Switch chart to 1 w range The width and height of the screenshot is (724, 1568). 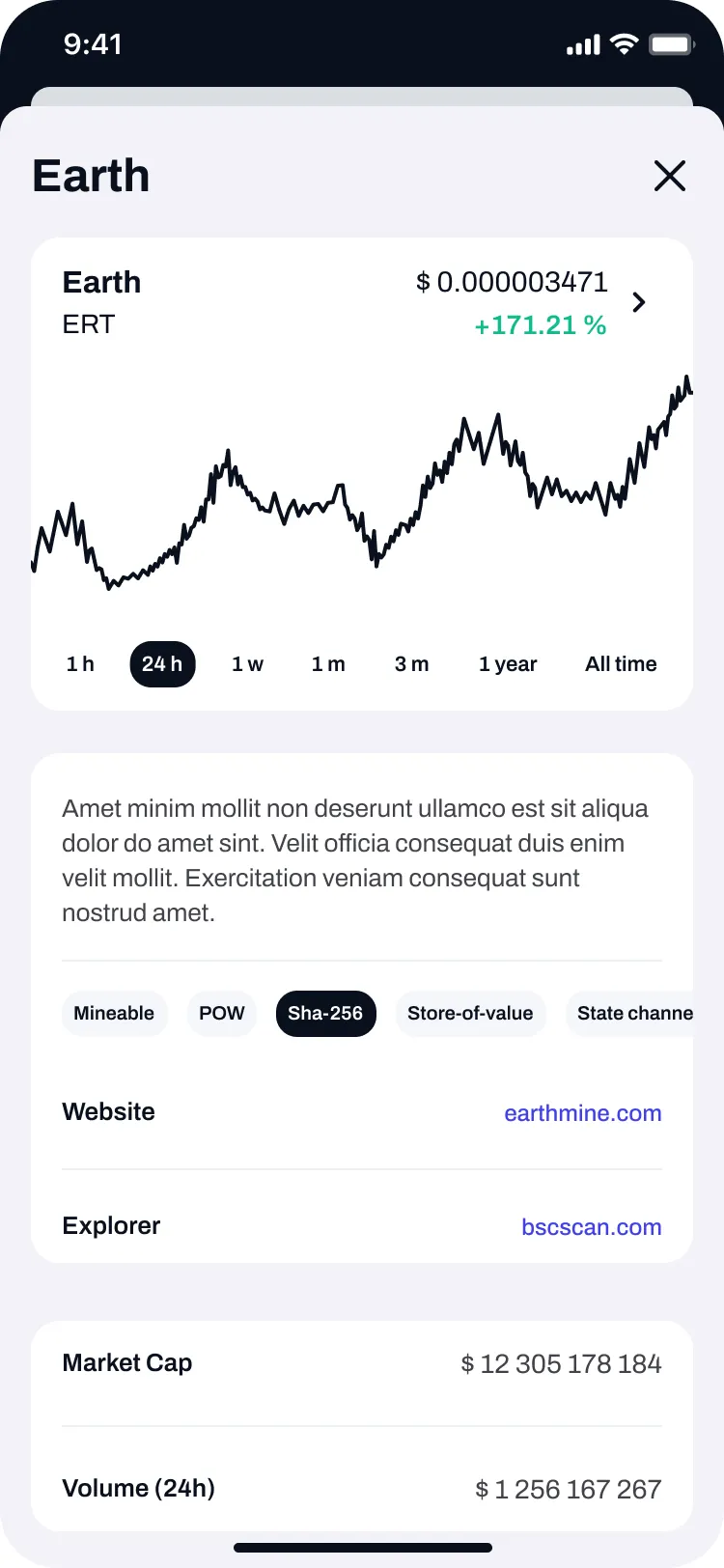(247, 664)
